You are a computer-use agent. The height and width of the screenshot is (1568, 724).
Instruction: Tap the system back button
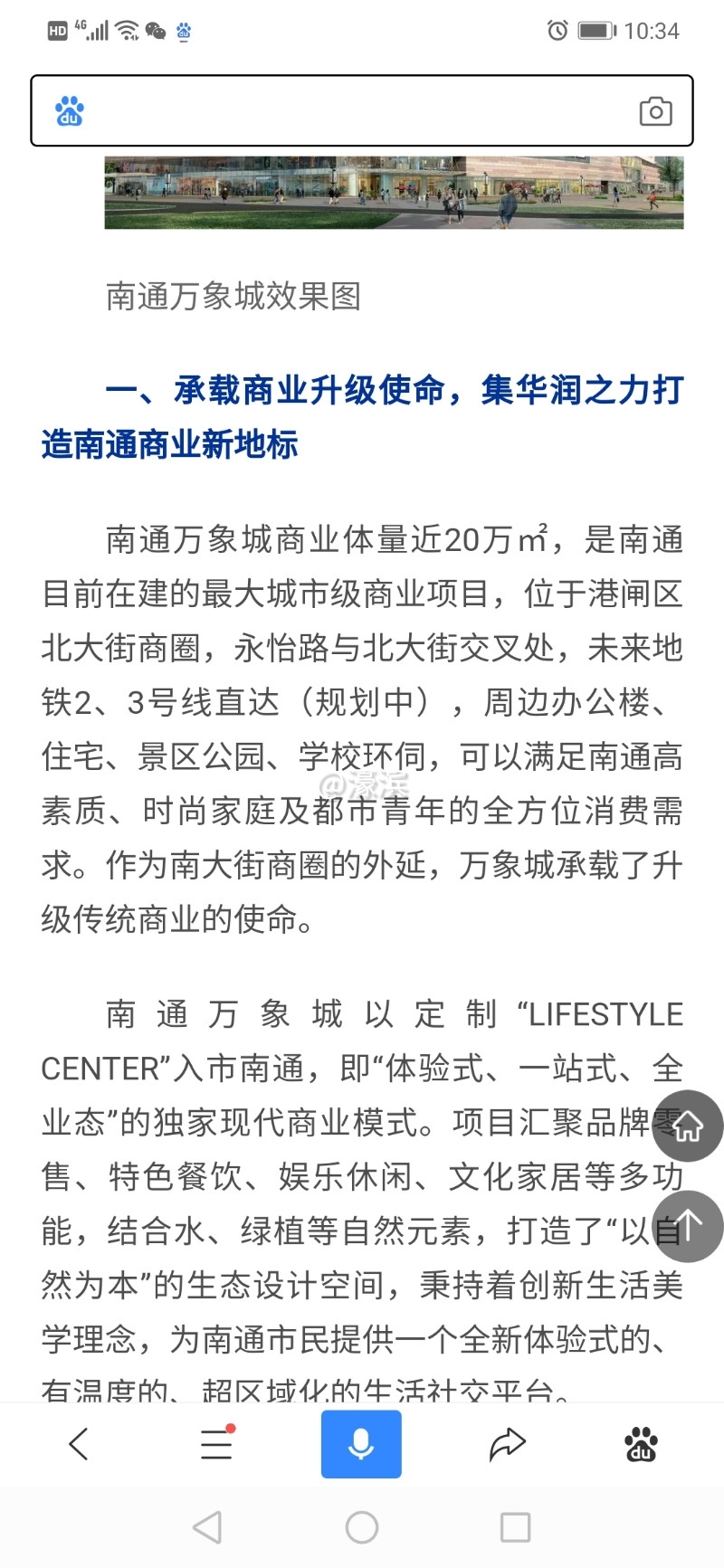(x=207, y=1527)
